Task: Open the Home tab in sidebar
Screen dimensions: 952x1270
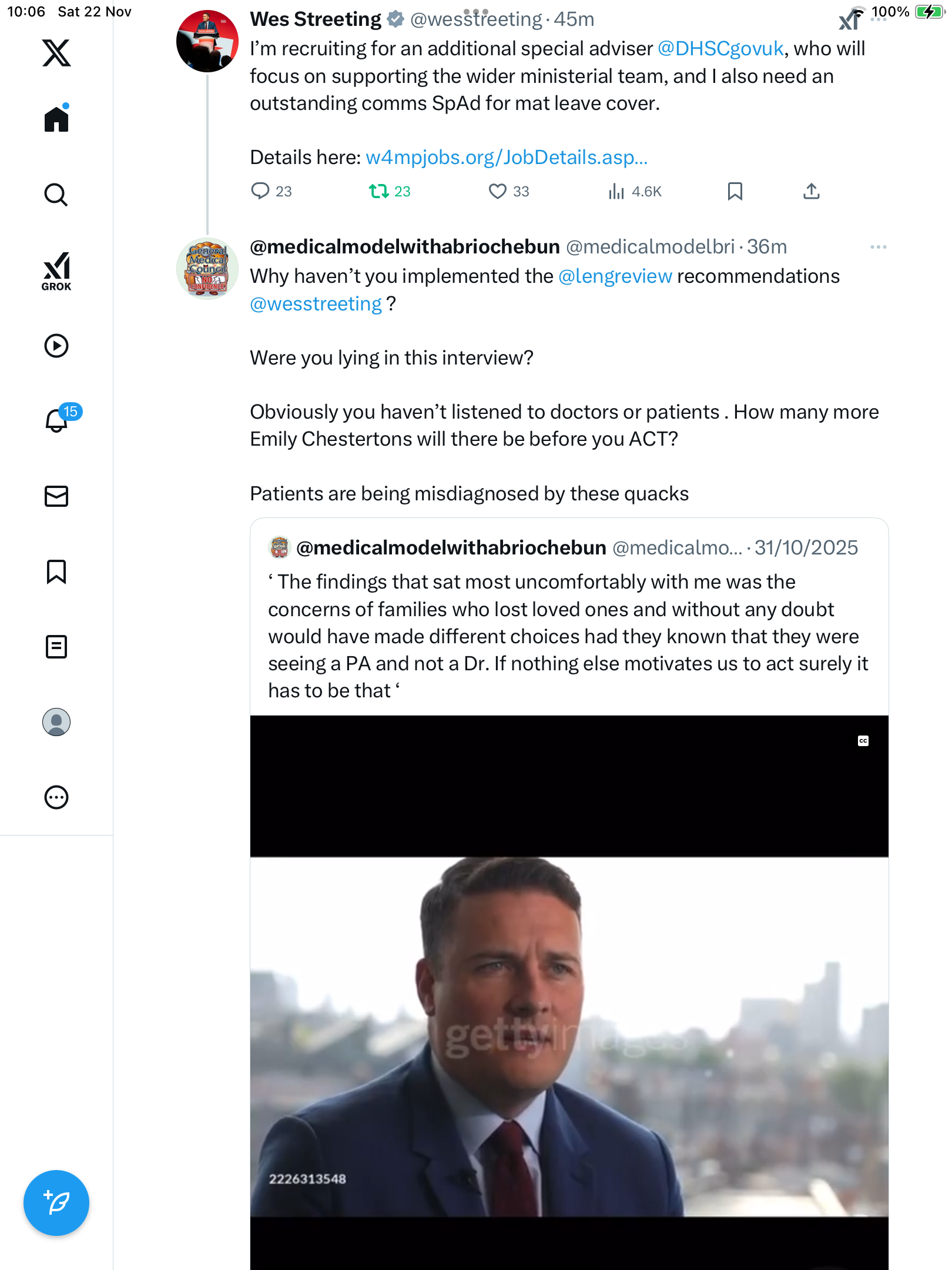Action: (x=56, y=119)
